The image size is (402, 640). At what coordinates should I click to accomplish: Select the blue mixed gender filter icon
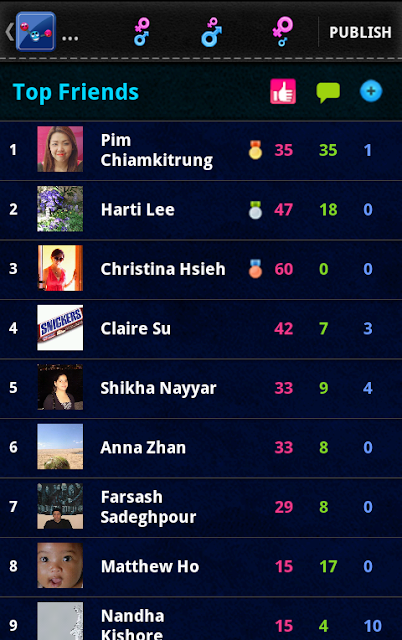tap(142, 31)
